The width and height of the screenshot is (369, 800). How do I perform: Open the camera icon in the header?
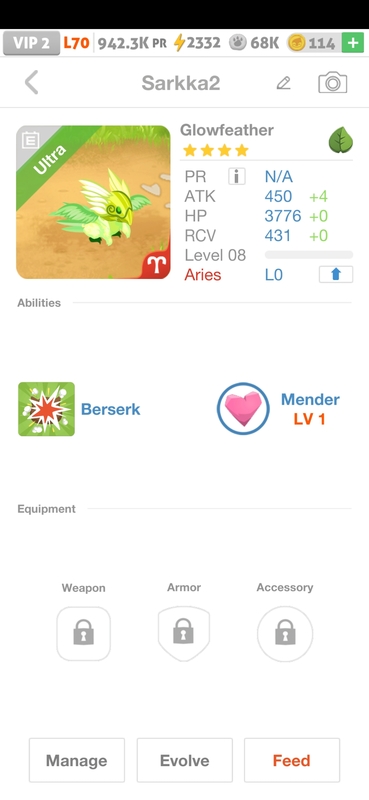point(332,83)
